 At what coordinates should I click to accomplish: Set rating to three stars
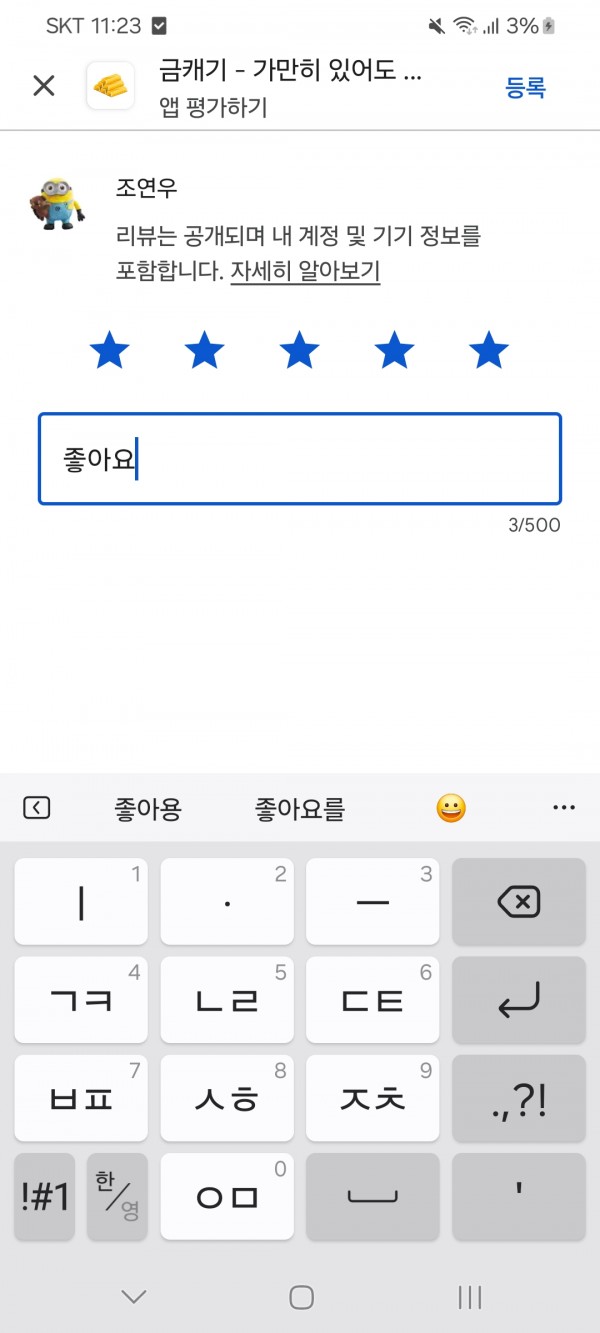pyautogui.click(x=299, y=351)
